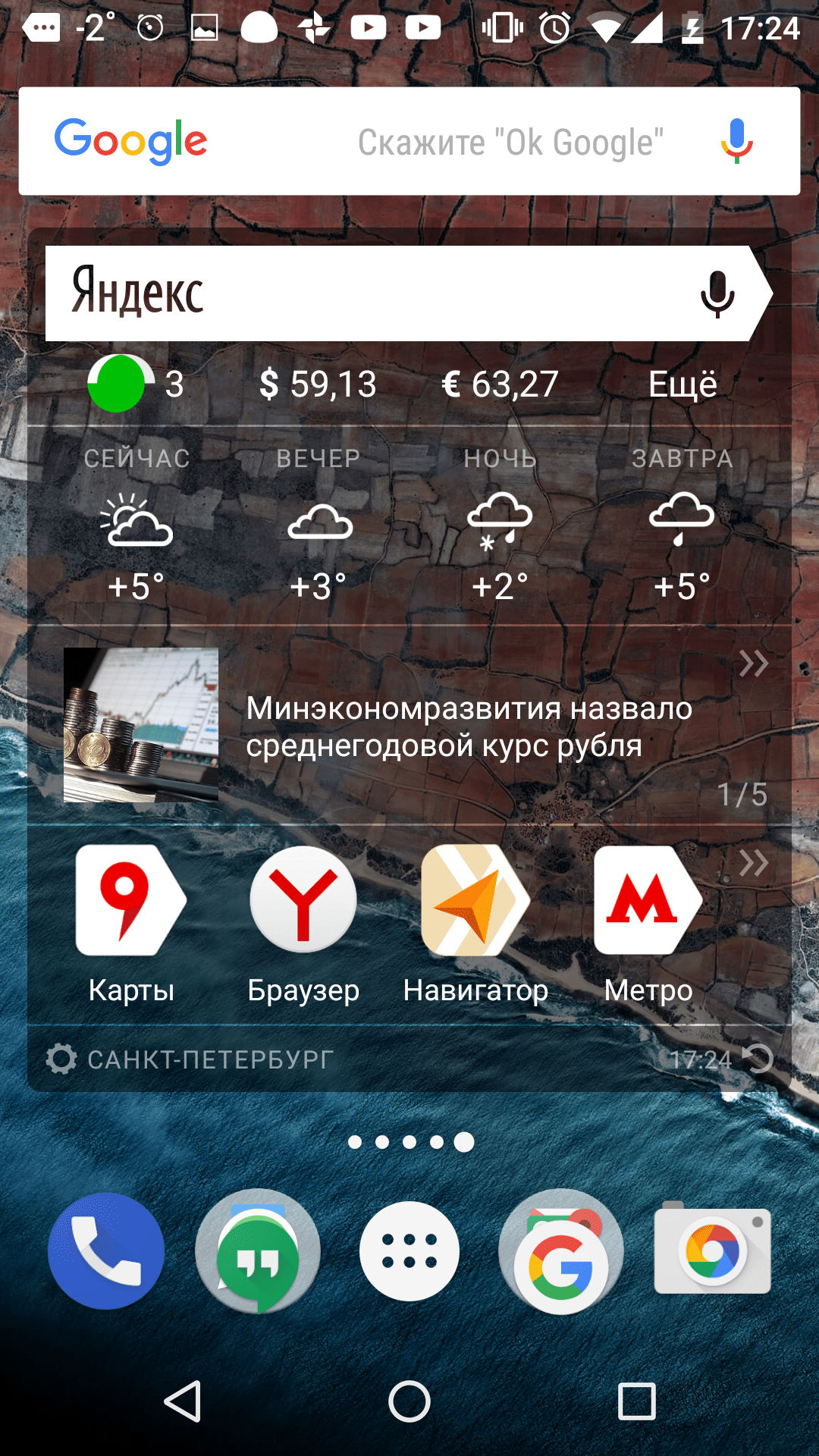Open euro exchange rate 63,27
The image size is (819, 1456).
point(500,384)
